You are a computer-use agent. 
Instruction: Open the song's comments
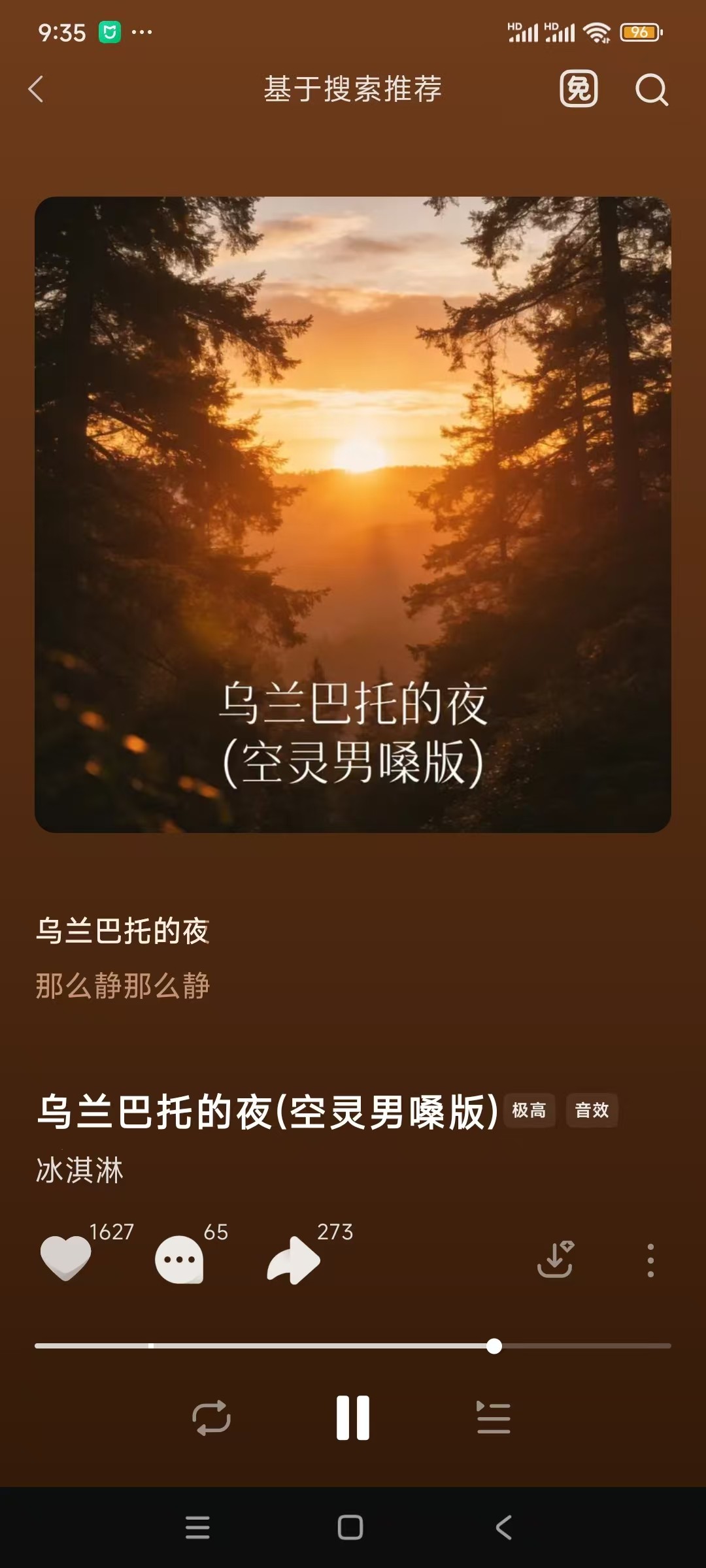(x=179, y=1259)
